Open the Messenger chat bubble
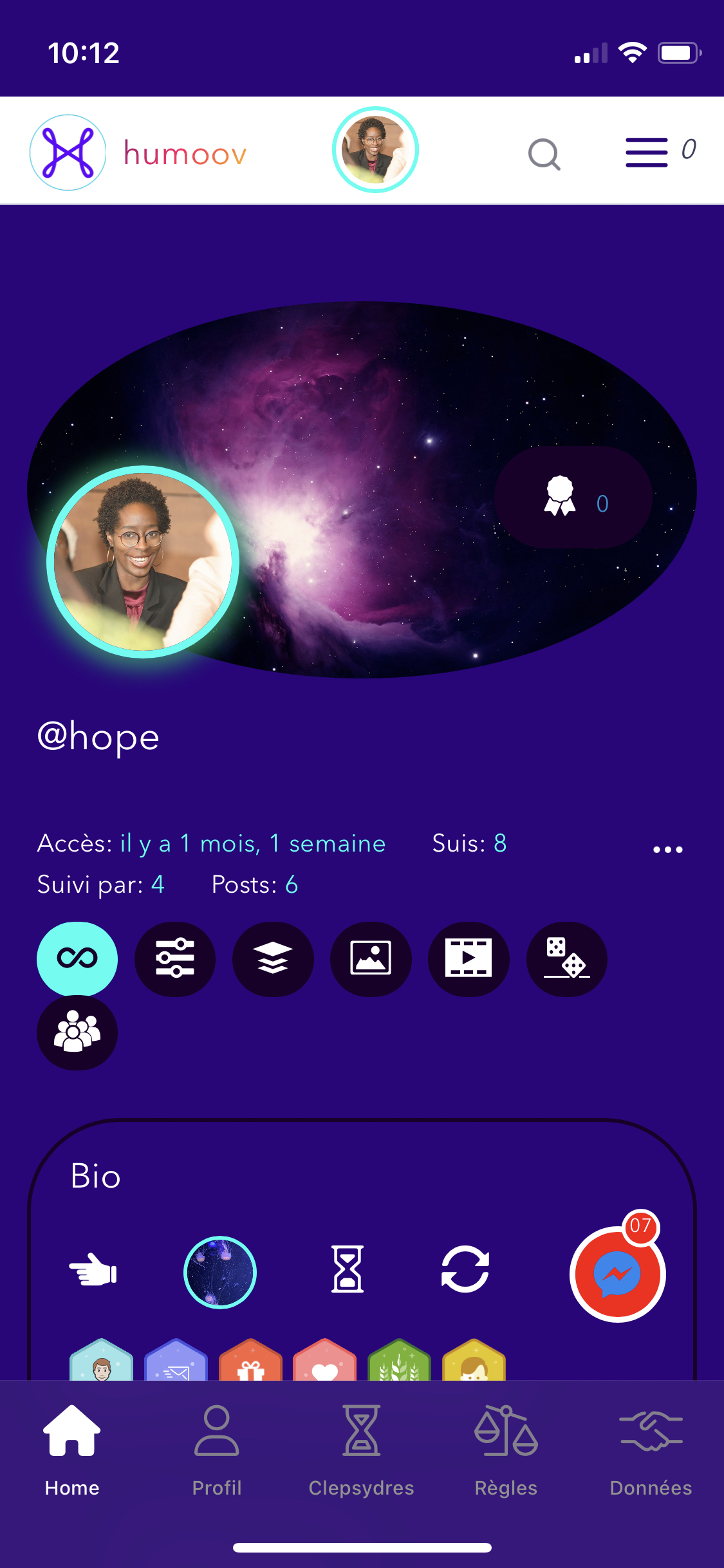The width and height of the screenshot is (724, 1568). 617,1274
